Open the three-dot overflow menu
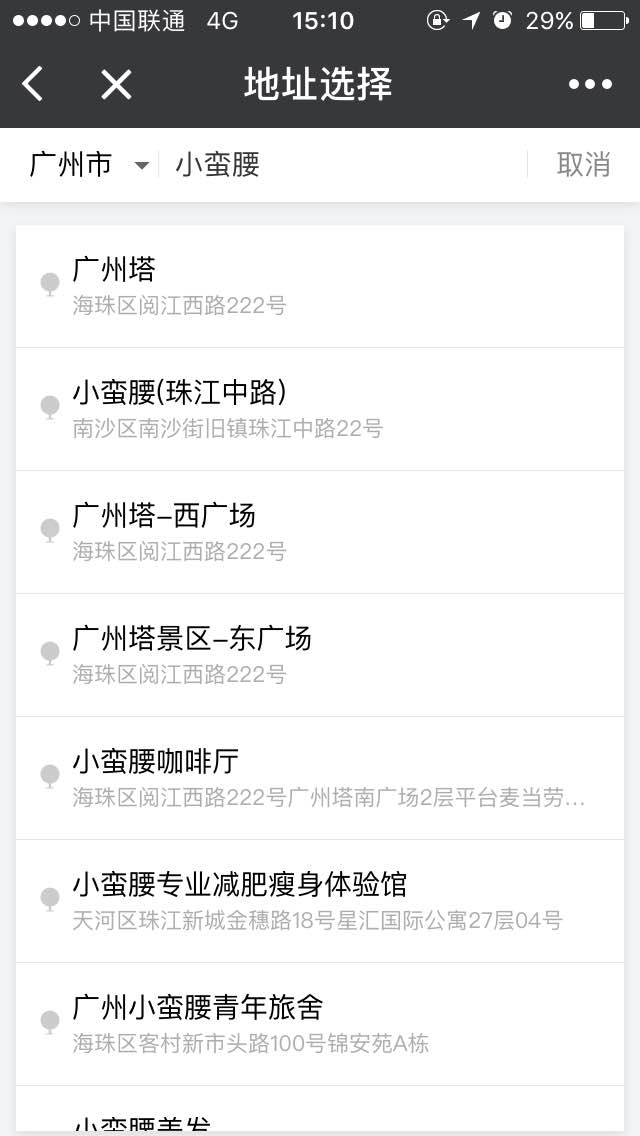 tap(590, 84)
